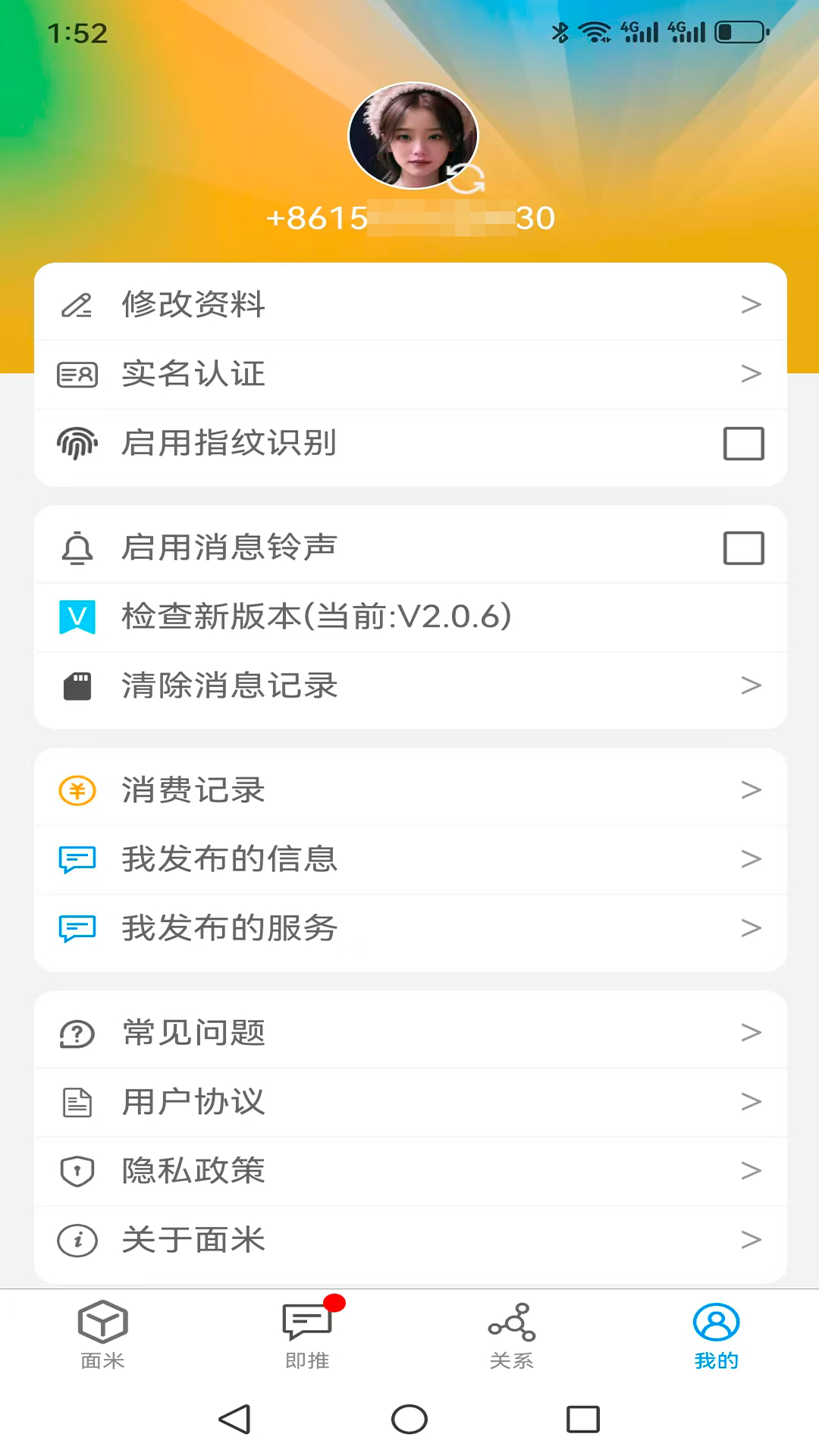This screenshot has height=1456, width=819.
Task: Open 修改资料 to edit profile
Action: 409,304
